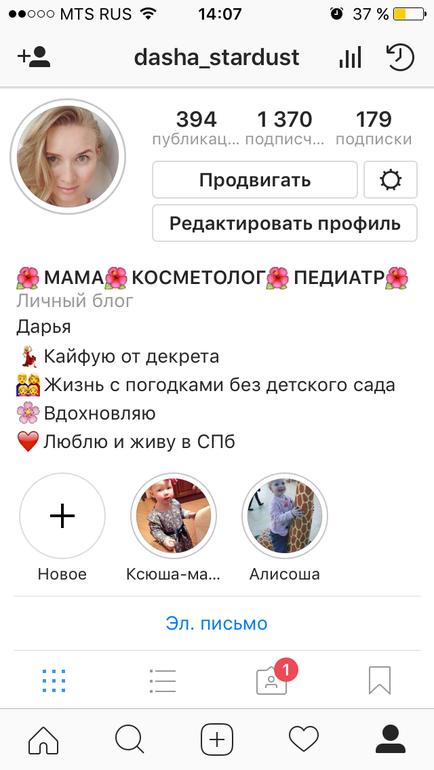View the profile picture
This screenshot has width=434, height=770.
(x=68, y=157)
